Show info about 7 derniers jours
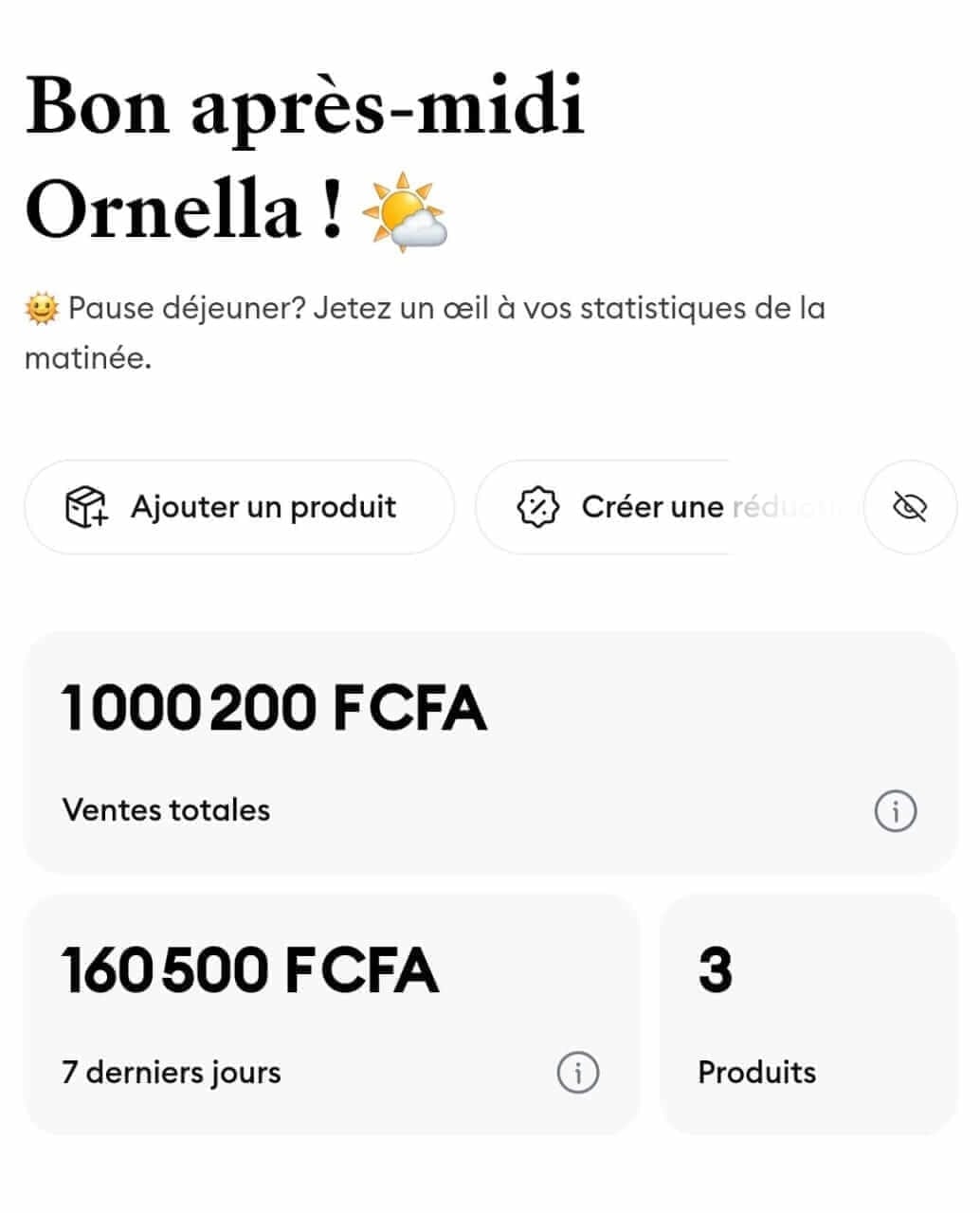Screen dimensions: 980x1213 577,1073
